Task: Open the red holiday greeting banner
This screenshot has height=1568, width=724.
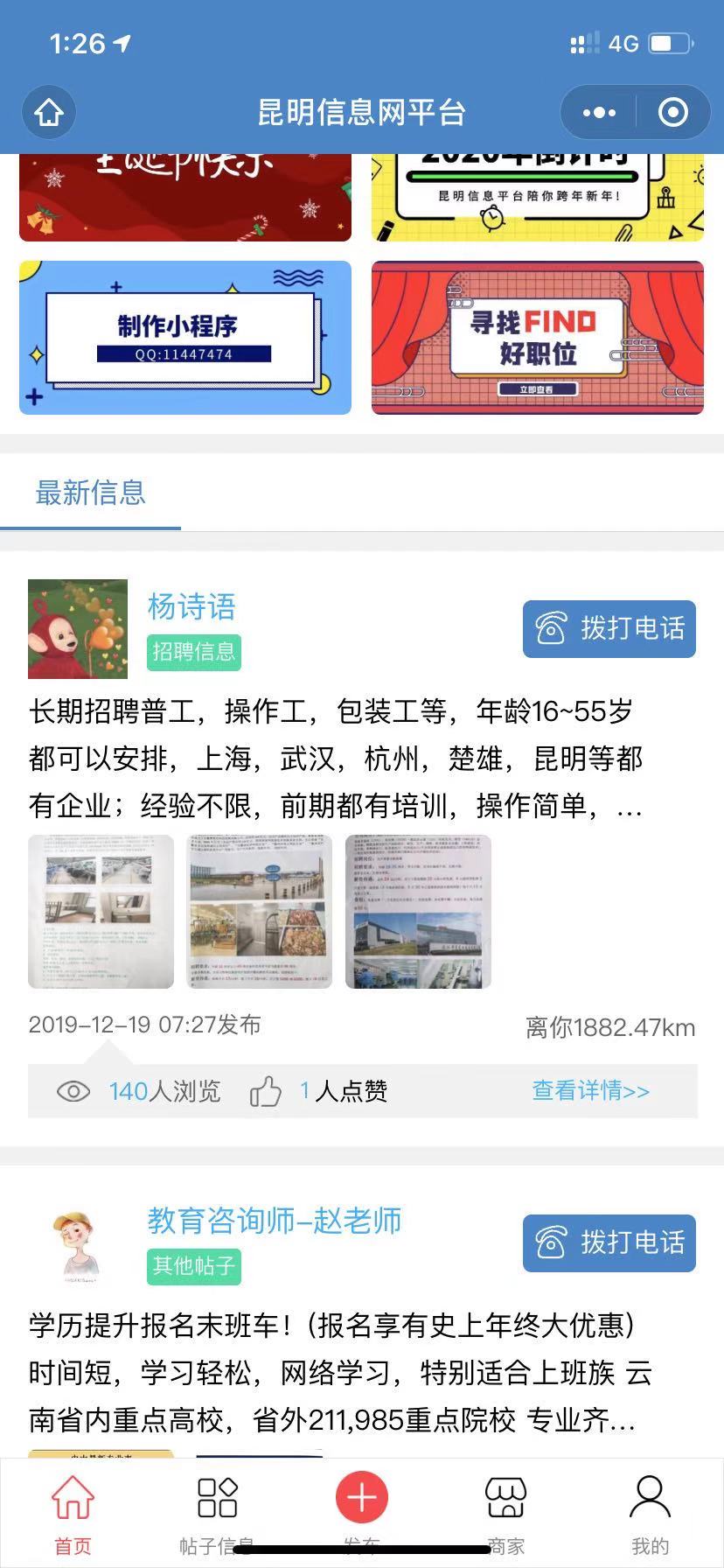Action: 185,196
